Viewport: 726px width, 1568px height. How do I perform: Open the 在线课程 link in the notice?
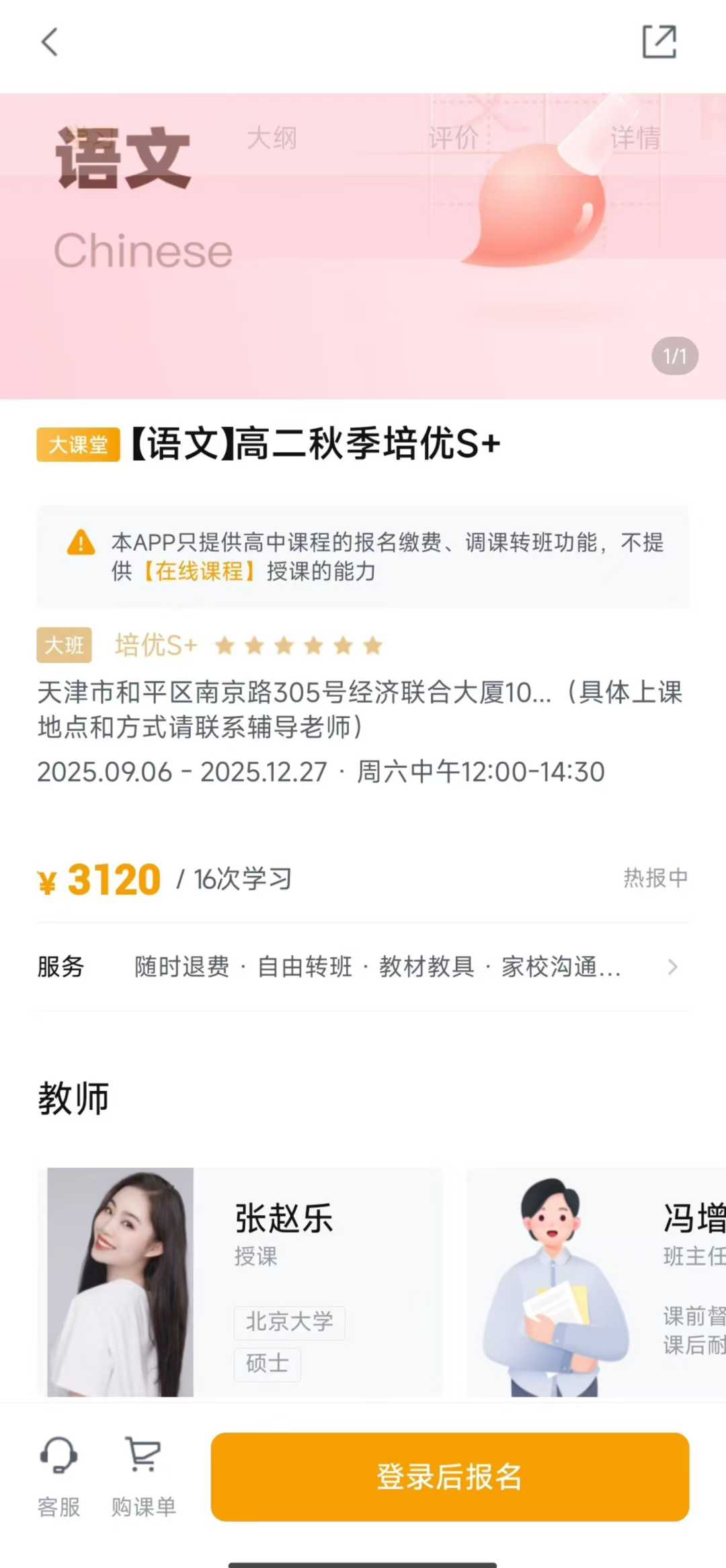point(196,572)
